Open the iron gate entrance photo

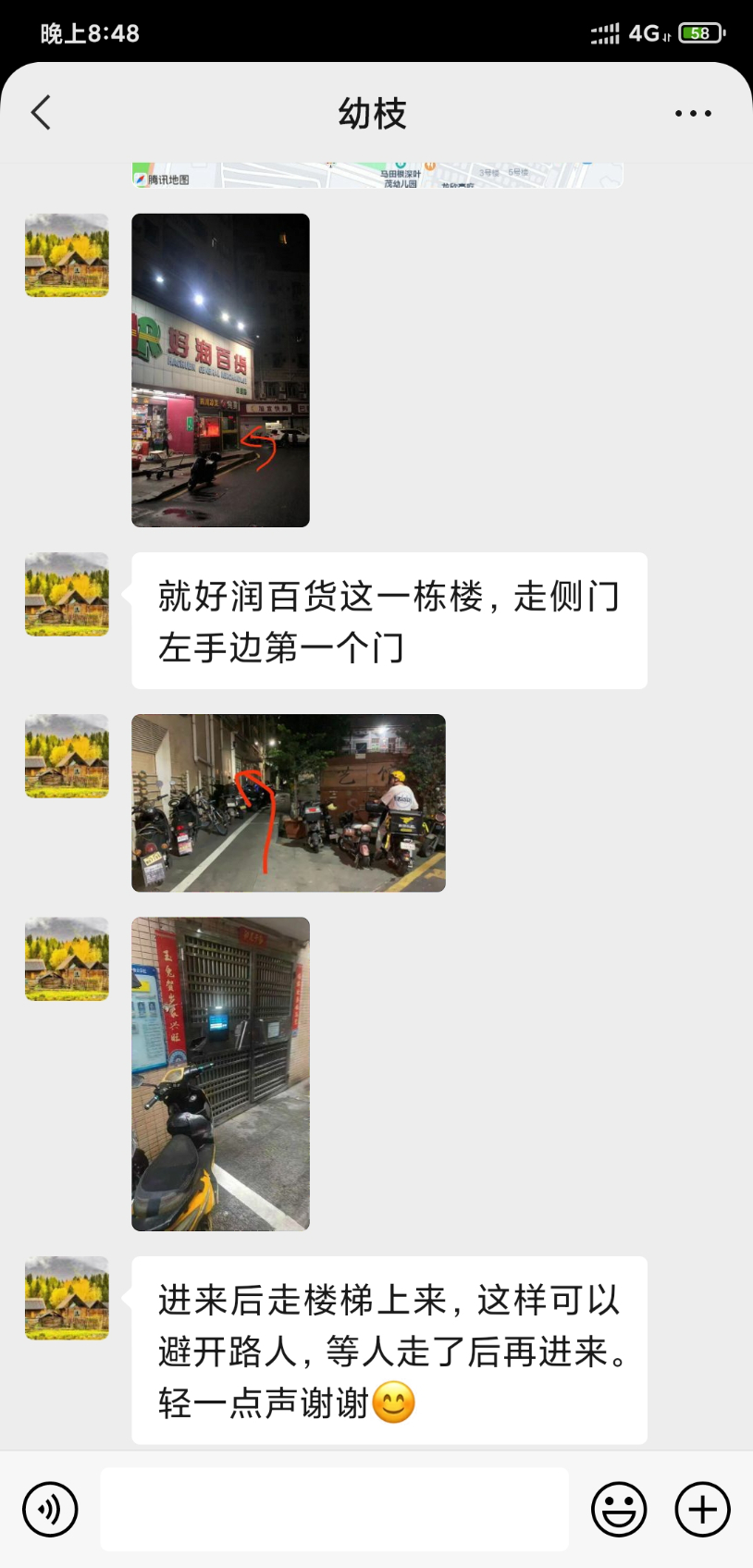point(220,1073)
